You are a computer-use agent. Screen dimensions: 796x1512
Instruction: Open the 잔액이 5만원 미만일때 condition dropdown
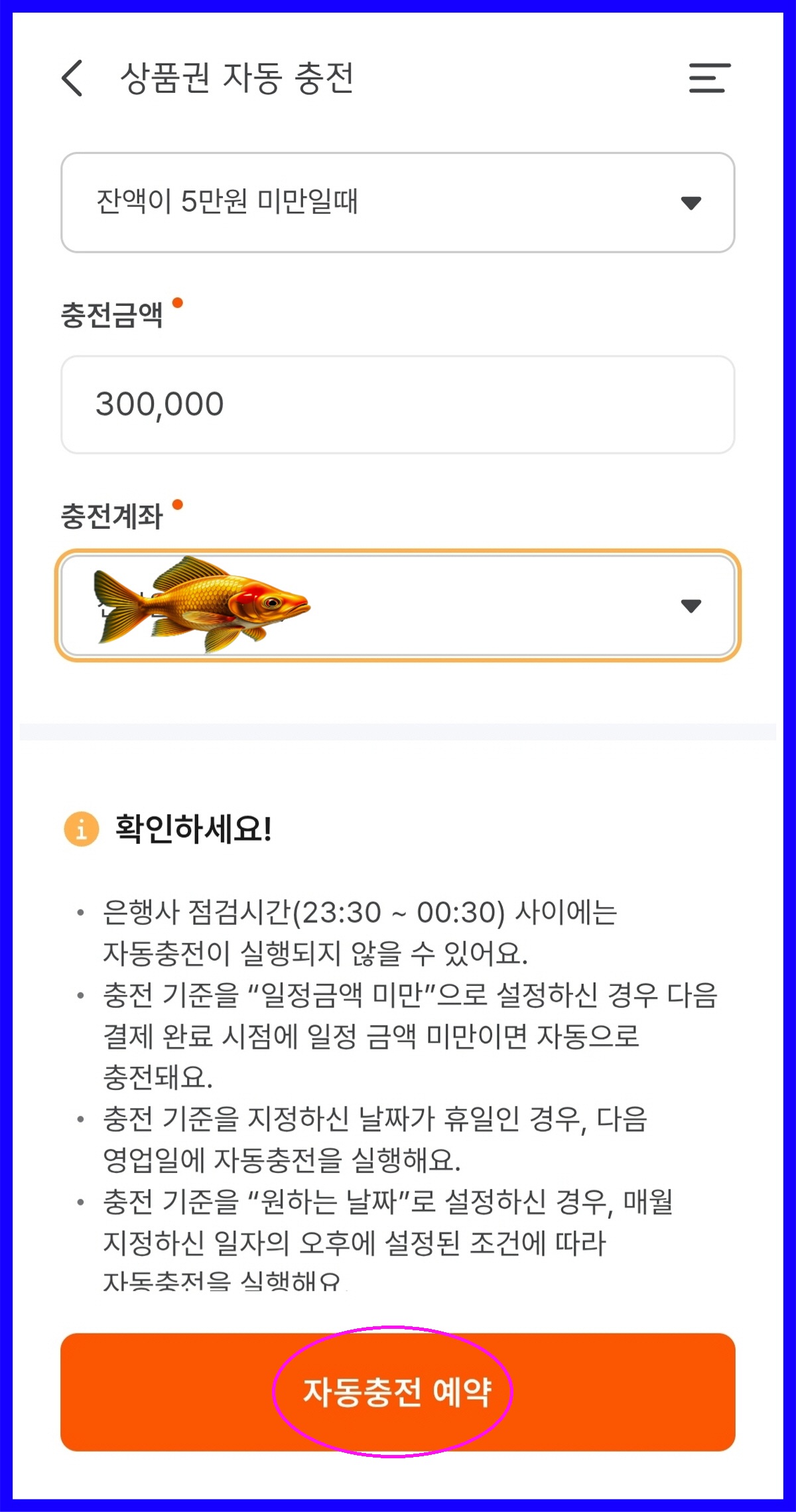click(398, 202)
